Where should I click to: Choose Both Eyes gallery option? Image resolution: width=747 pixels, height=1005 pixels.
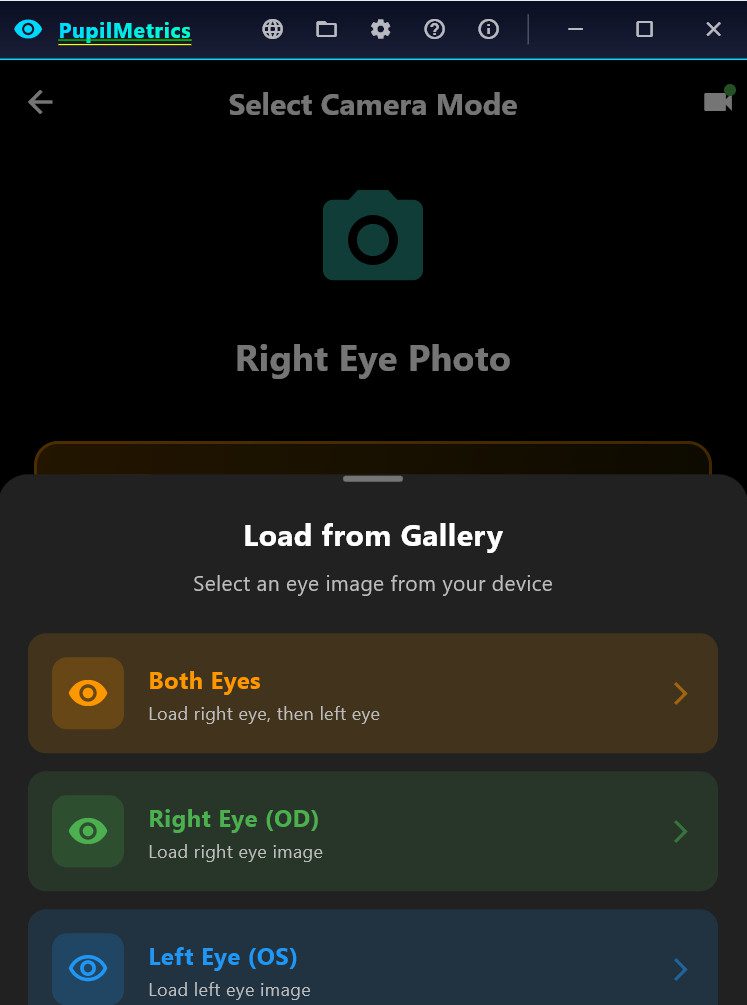[373, 693]
